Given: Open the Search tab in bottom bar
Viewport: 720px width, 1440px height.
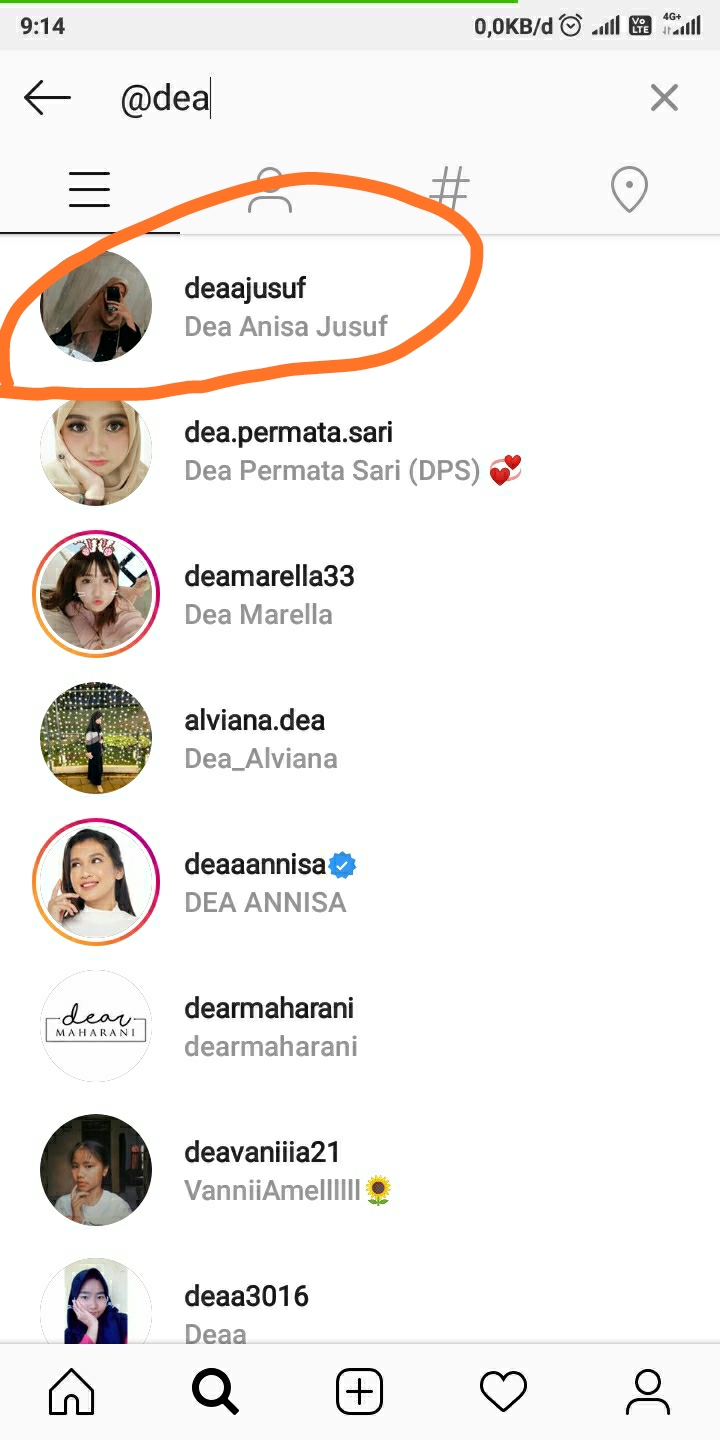Looking at the screenshot, I should coord(216,1391).
